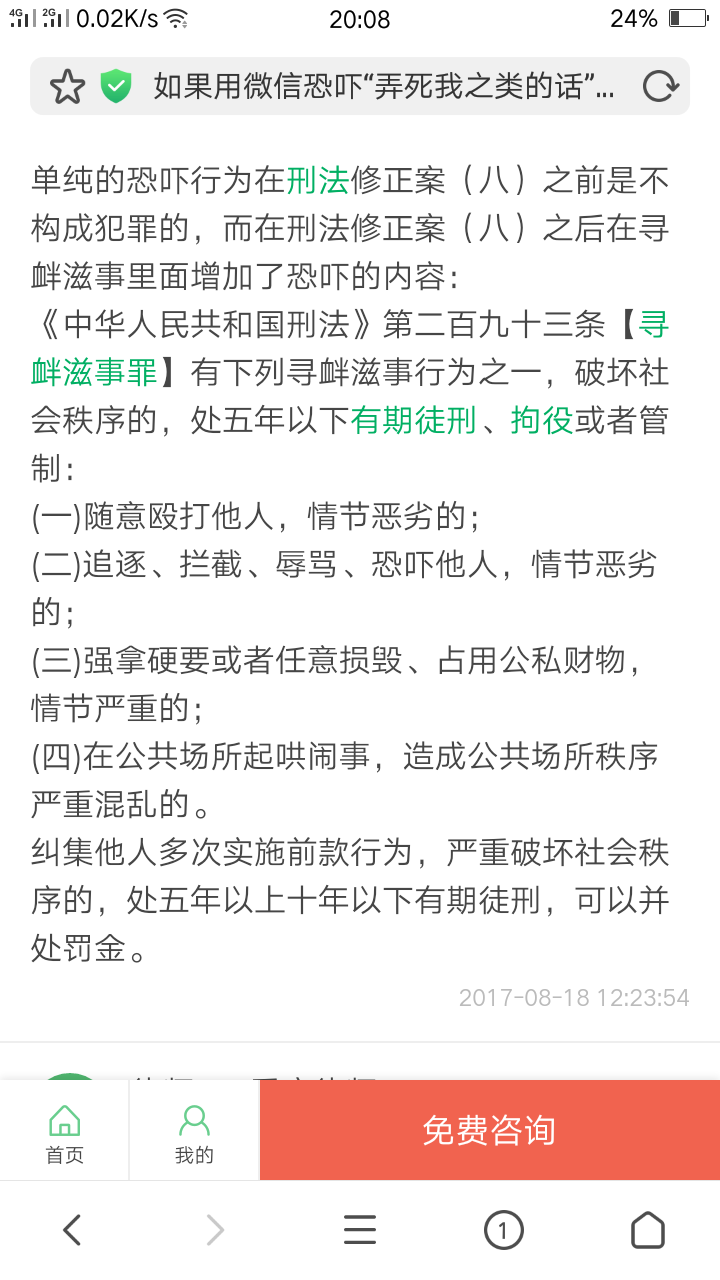Reload the page with the refresh icon

(x=659, y=87)
